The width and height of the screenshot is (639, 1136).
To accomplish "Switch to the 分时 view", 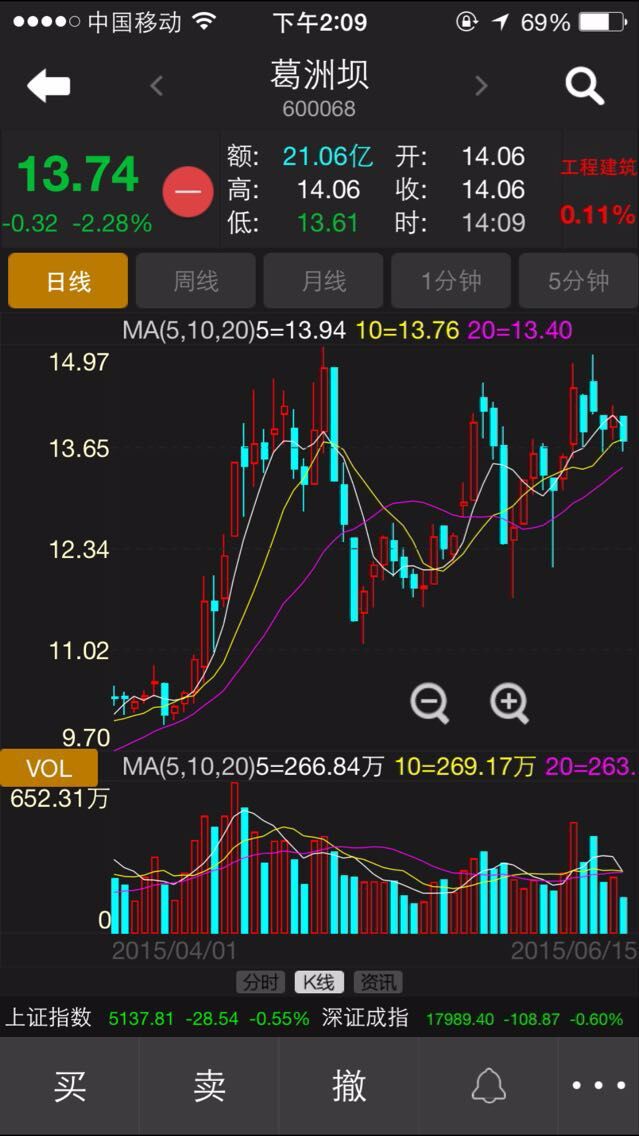I will (x=261, y=982).
